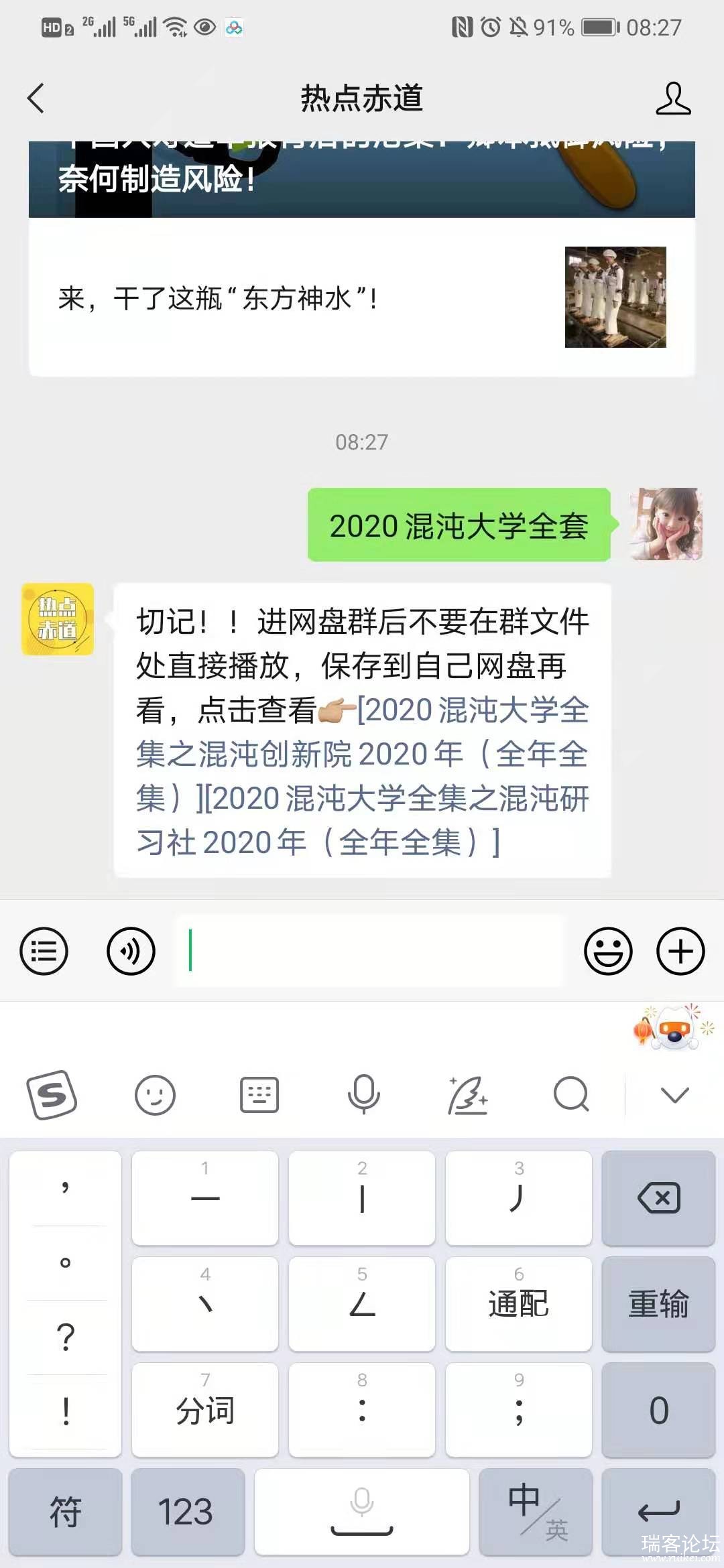Collapse the keyboard with the down chevron

coord(674,1095)
